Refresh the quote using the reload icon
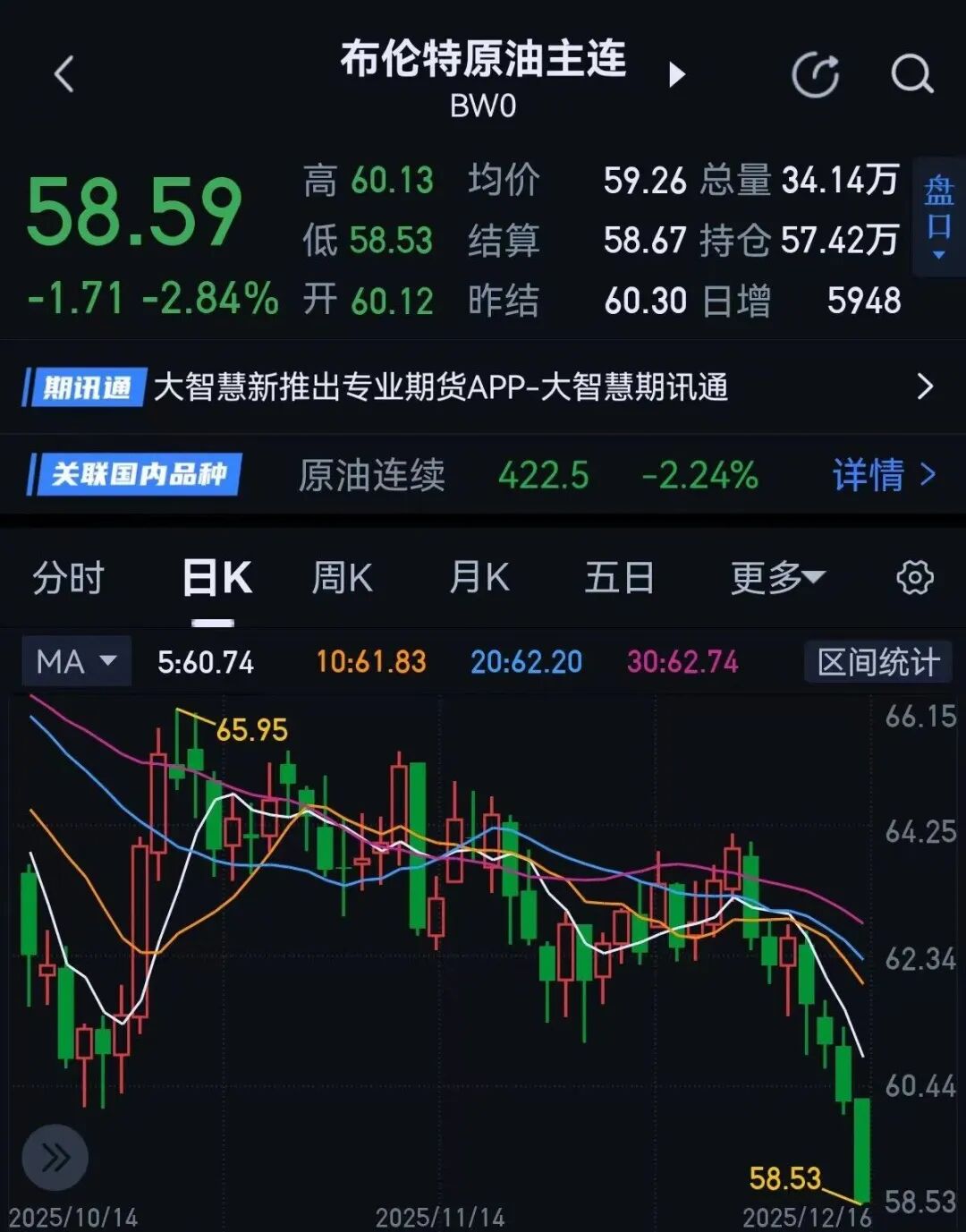Screen dimensions: 966x1232 [x=816, y=76]
